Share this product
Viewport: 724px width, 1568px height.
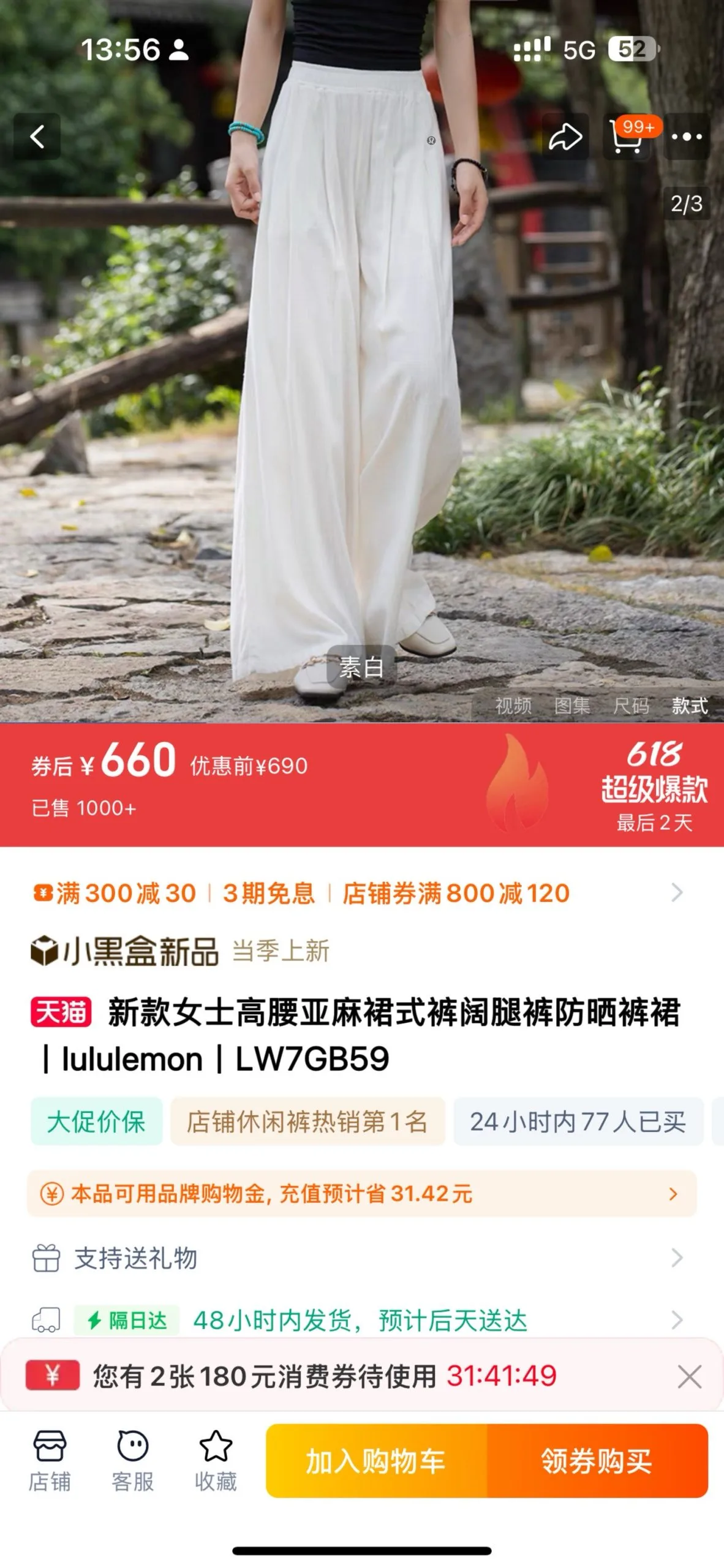pos(565,137)
